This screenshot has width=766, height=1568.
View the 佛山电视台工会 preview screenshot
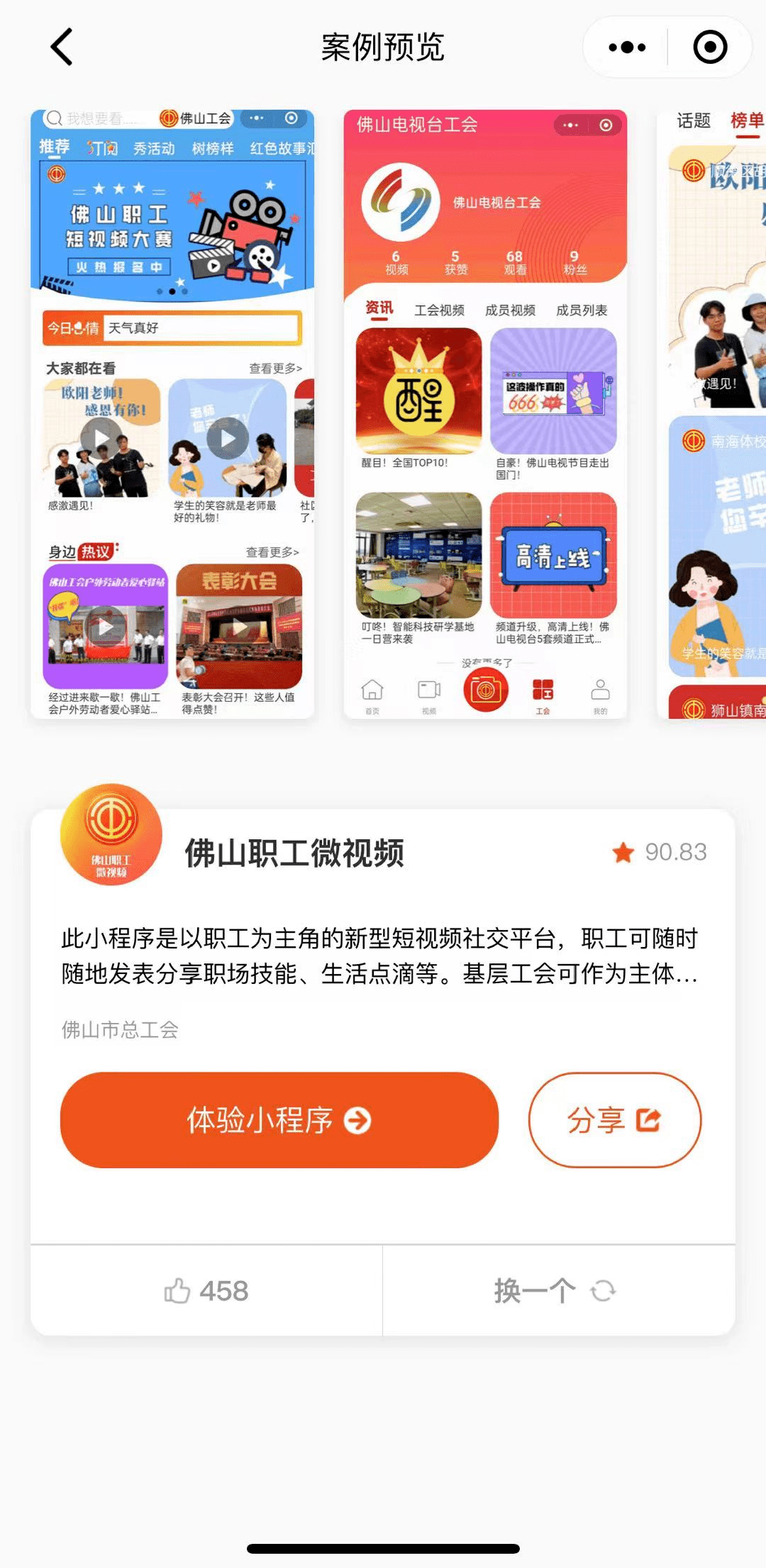coord(485,414)
